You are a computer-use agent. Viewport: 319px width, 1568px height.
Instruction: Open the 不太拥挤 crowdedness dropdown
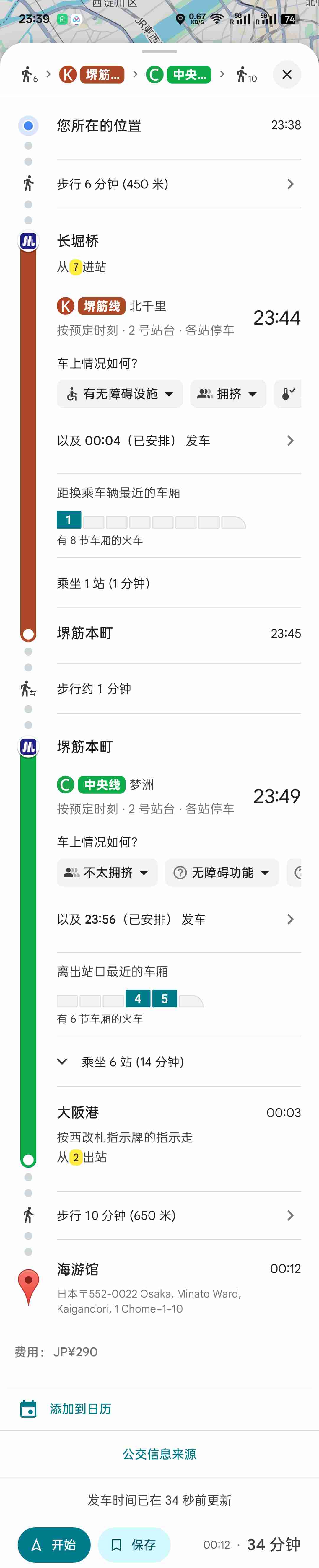(107, 872)
